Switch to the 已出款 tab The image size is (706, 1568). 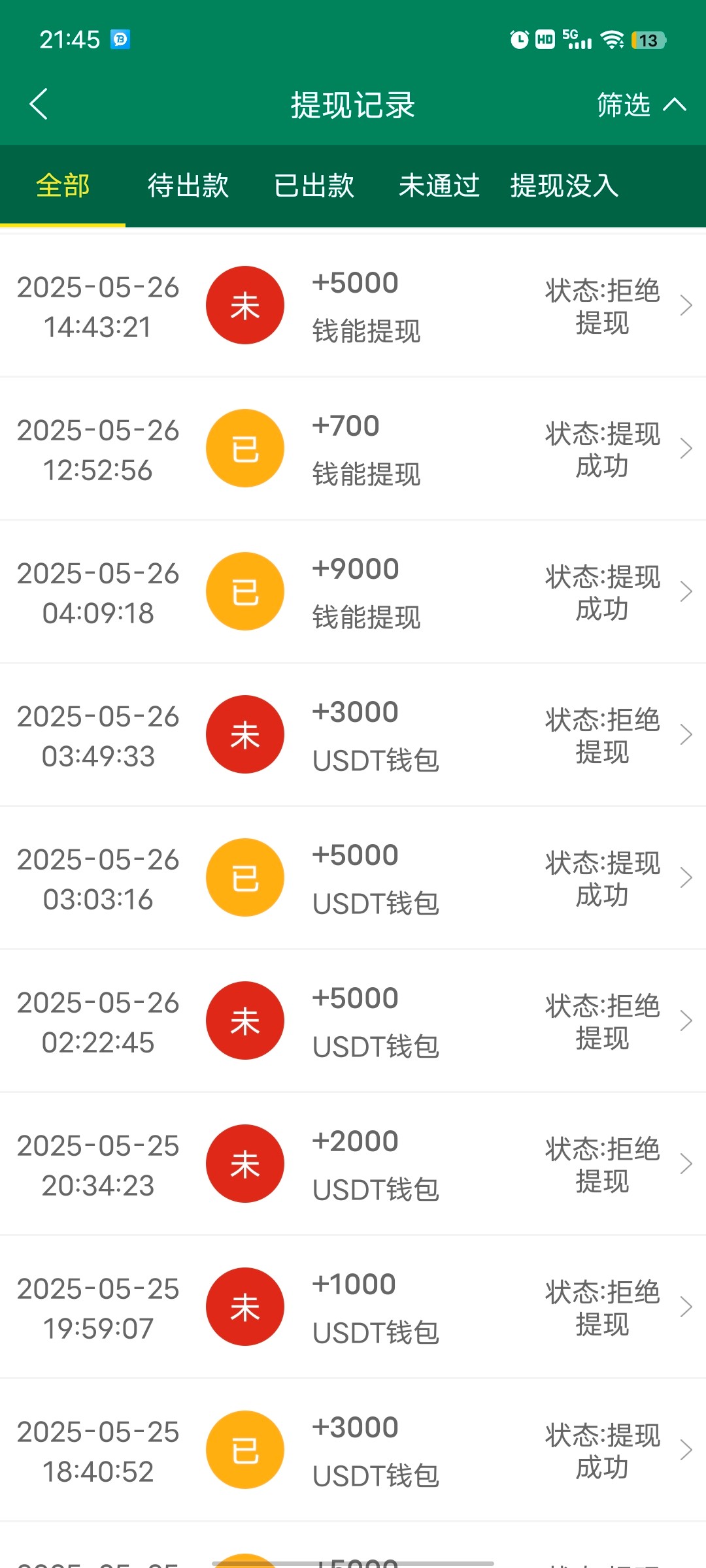tap(314, 186)
